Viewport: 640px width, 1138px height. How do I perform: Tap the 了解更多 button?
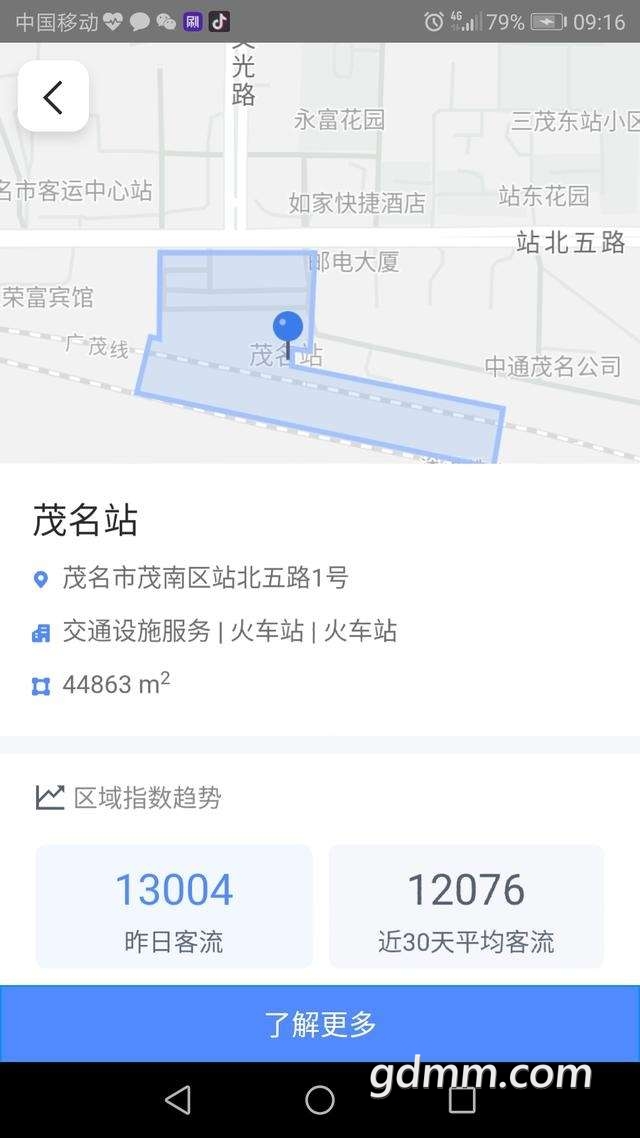click(x=320, y=1023)
